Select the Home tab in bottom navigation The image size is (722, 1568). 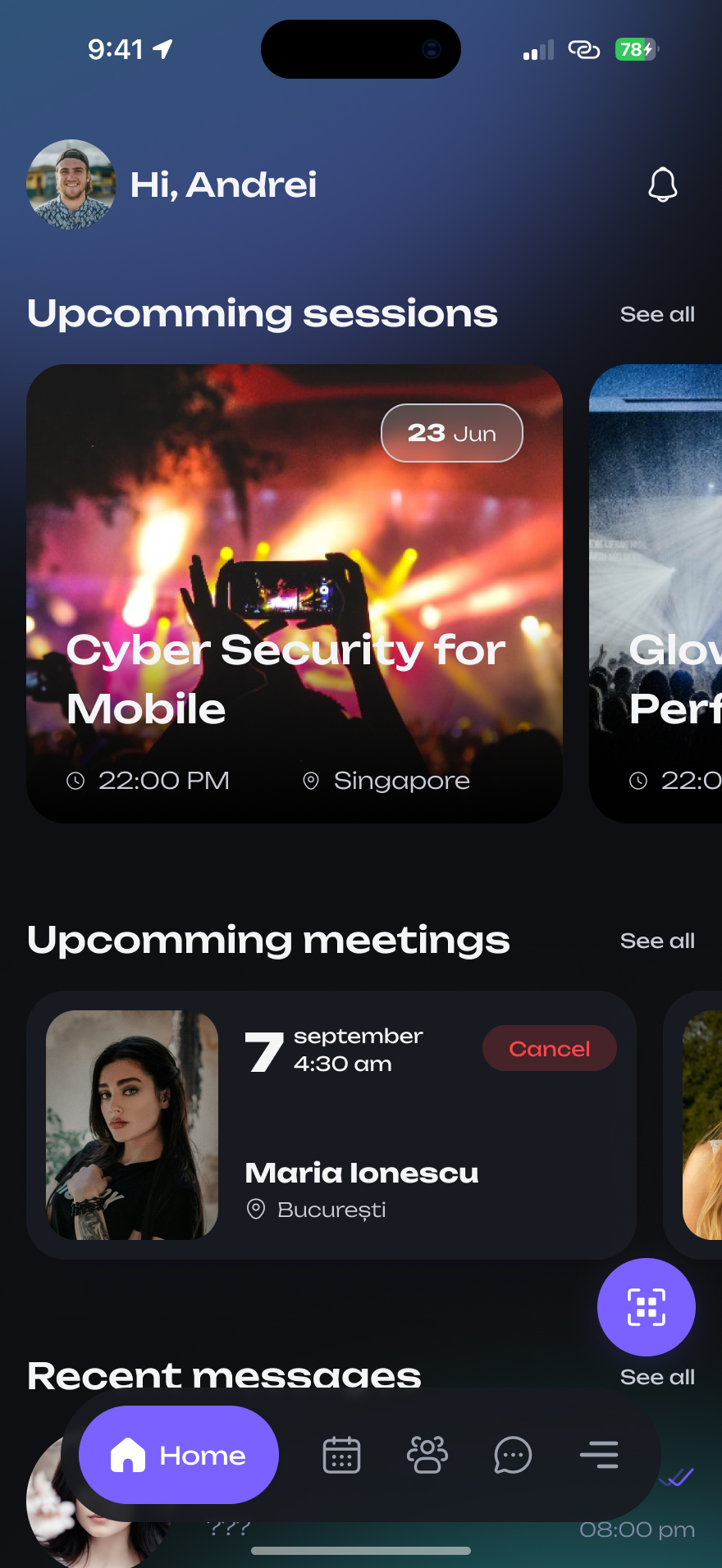tap(178, 1454)
